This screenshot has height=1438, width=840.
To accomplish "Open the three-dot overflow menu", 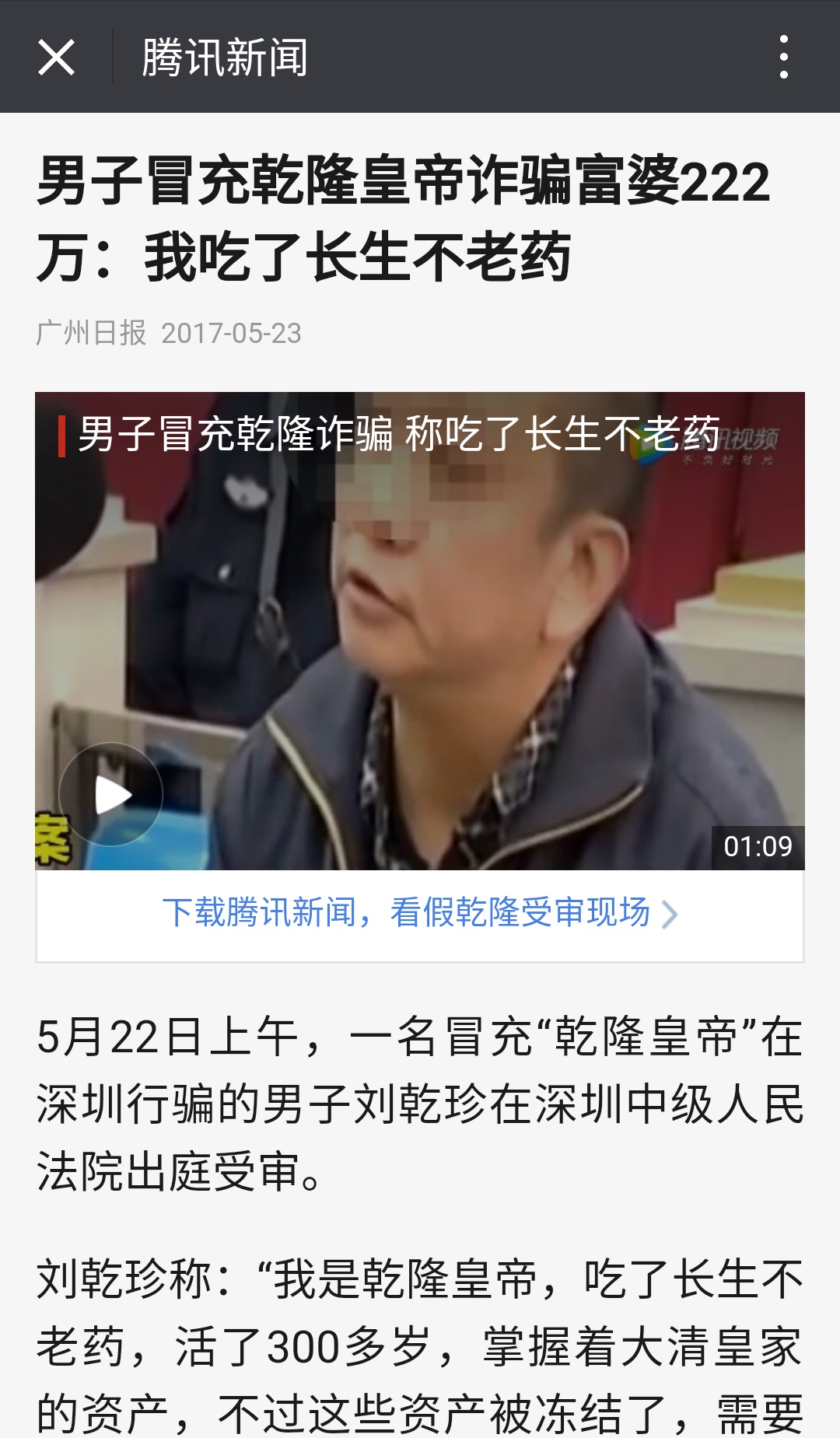I will coord(783,58).
